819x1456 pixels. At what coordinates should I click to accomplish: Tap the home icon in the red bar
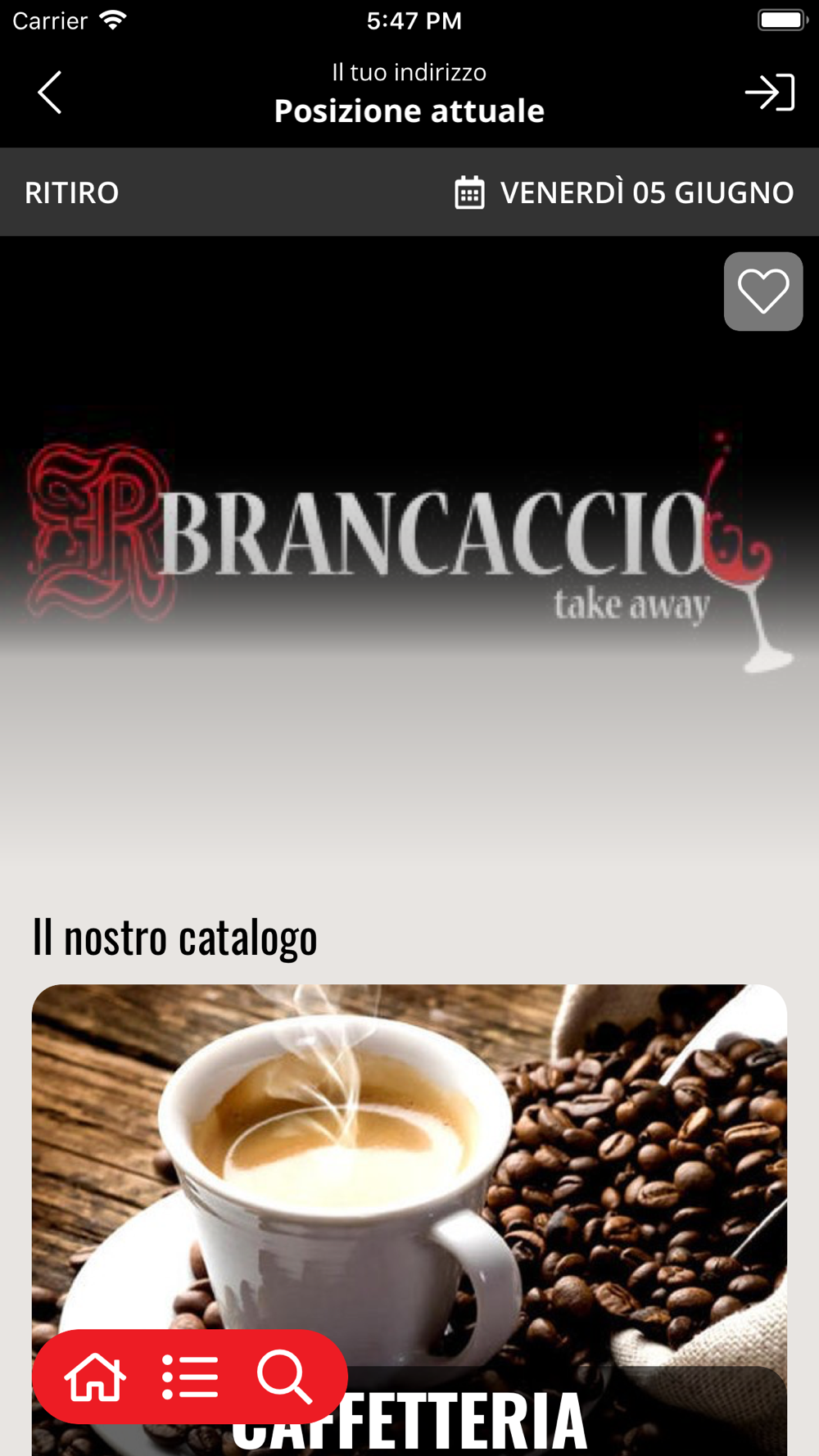coord(95,1377)
